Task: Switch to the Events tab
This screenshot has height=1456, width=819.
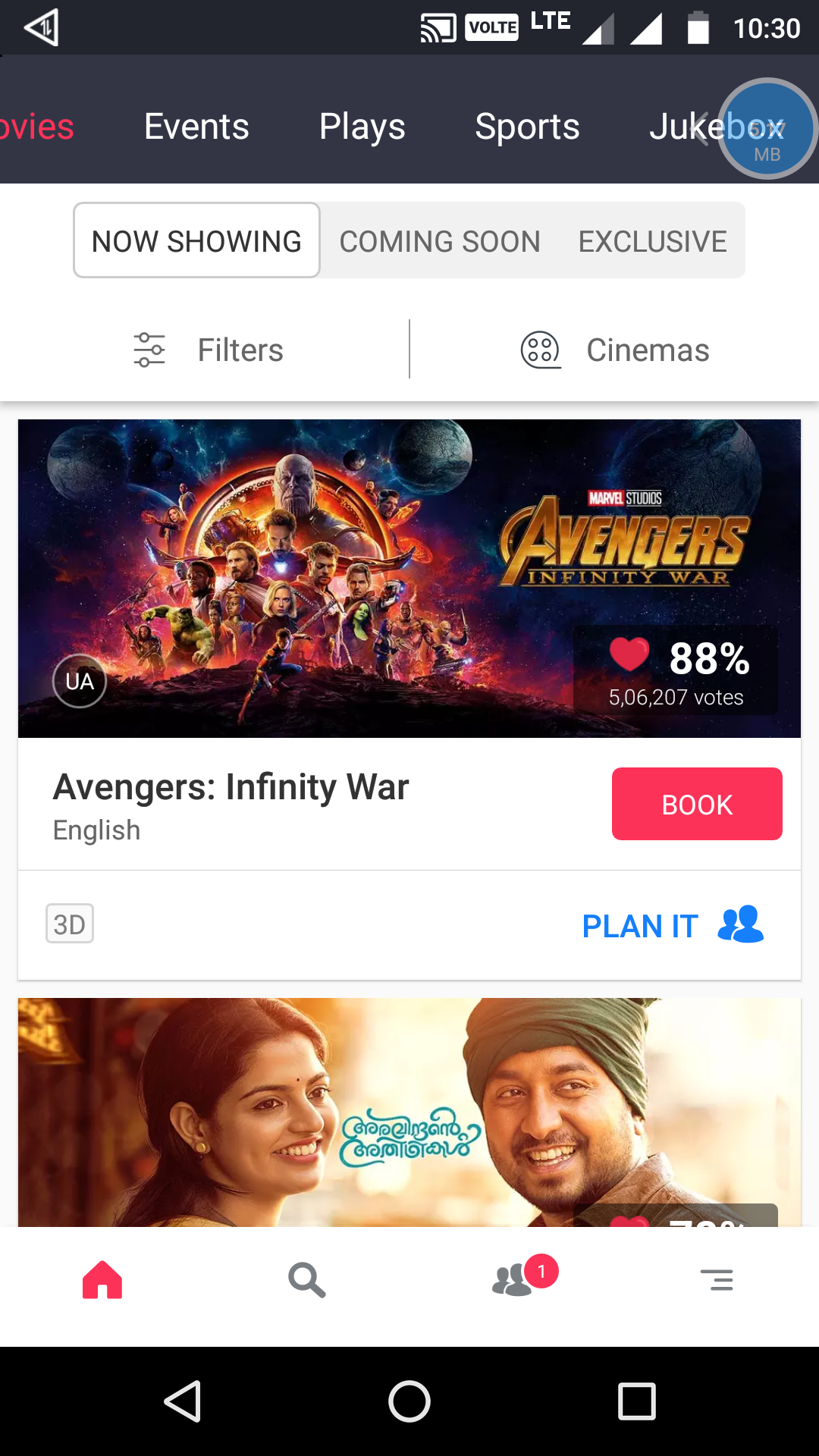Action: pyautogui.click(x=196, y=127)
